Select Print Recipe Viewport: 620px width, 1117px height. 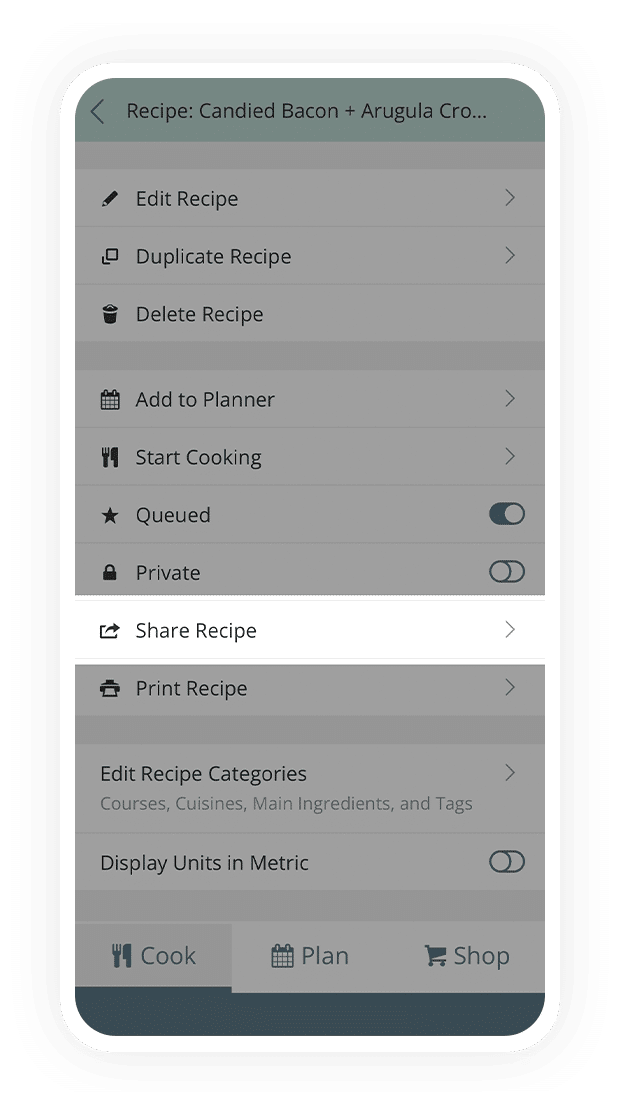pos(310,688)
